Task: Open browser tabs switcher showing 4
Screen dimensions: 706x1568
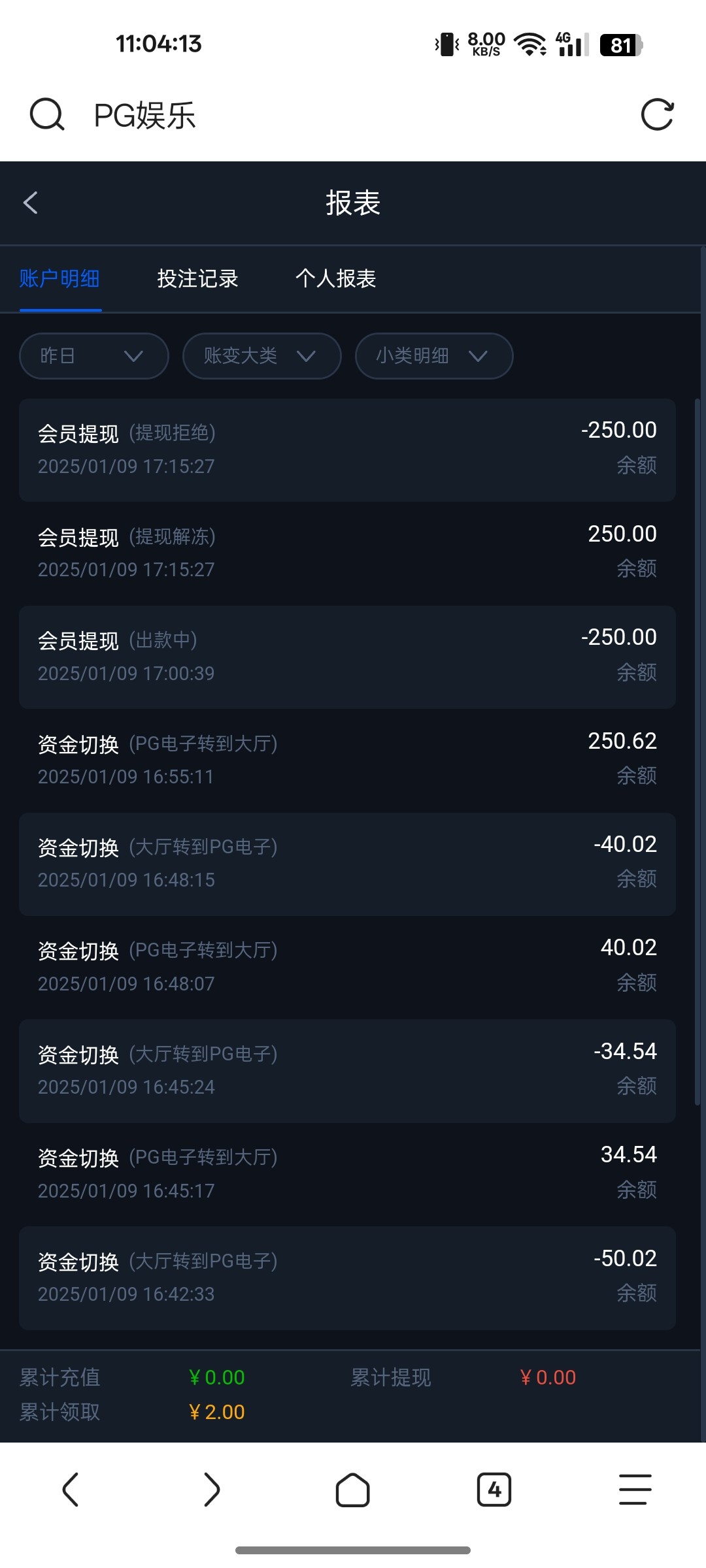Action: [494, 1490]
